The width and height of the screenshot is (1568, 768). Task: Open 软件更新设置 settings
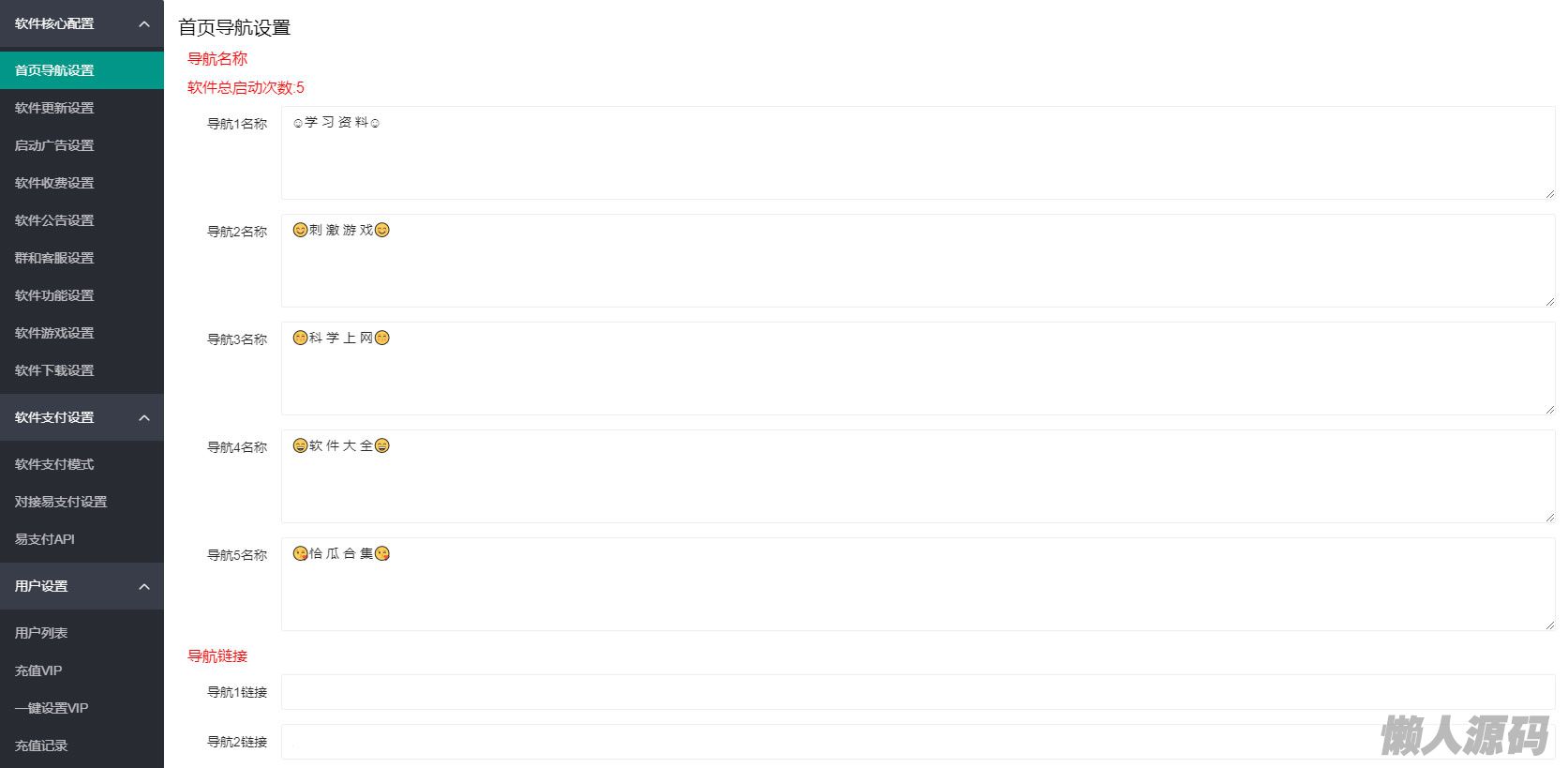pos(54,108)
